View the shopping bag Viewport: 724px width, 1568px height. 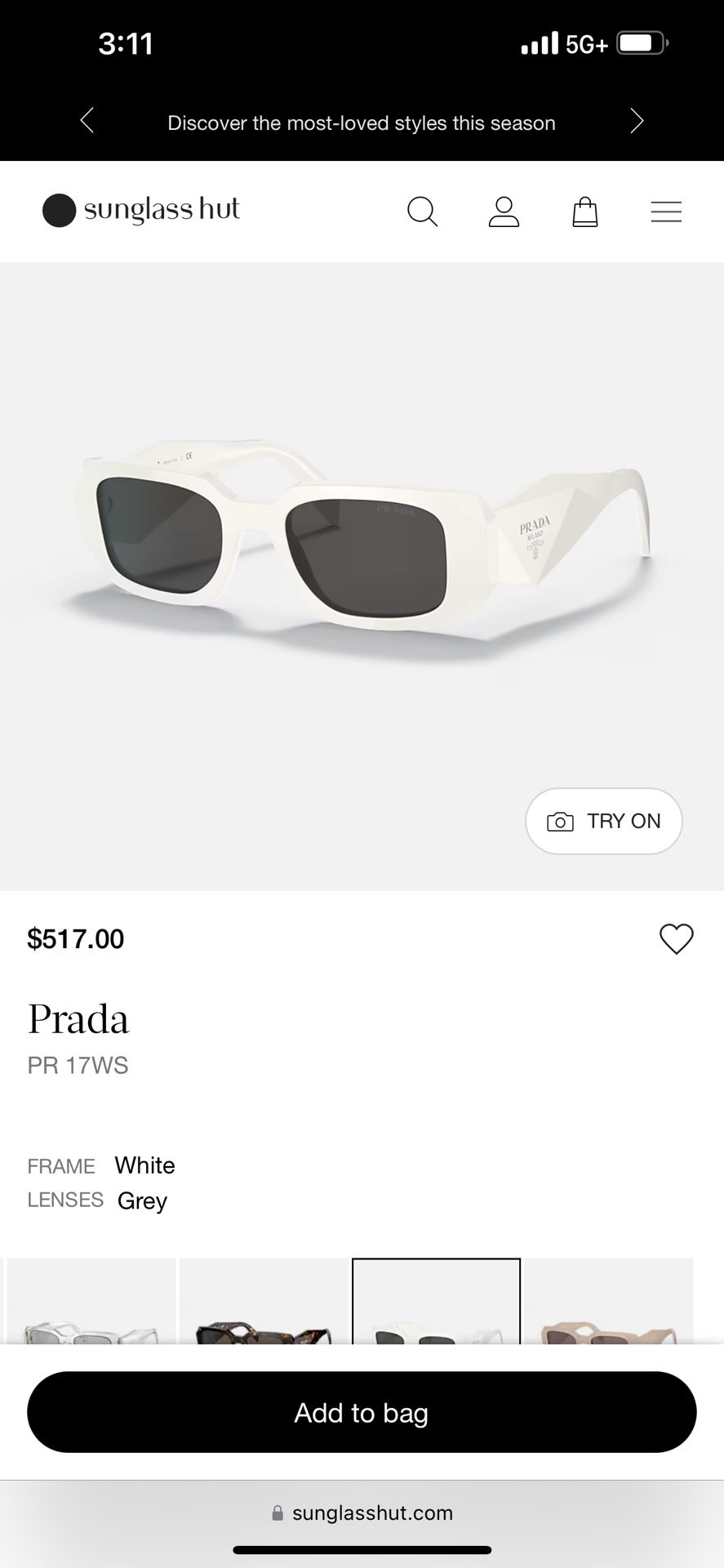click(584, 212)
